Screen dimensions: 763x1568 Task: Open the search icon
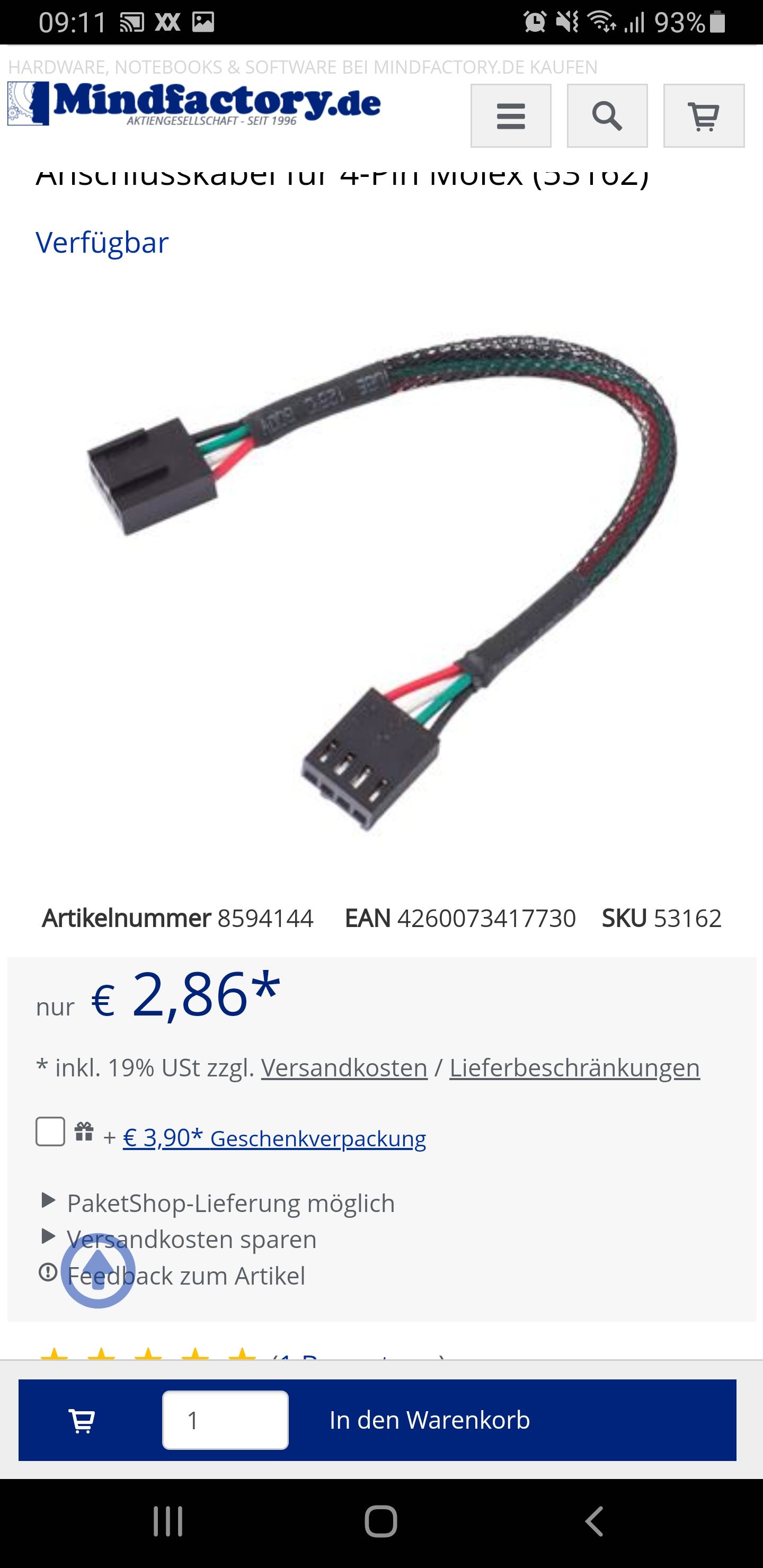tap(607, 115)
